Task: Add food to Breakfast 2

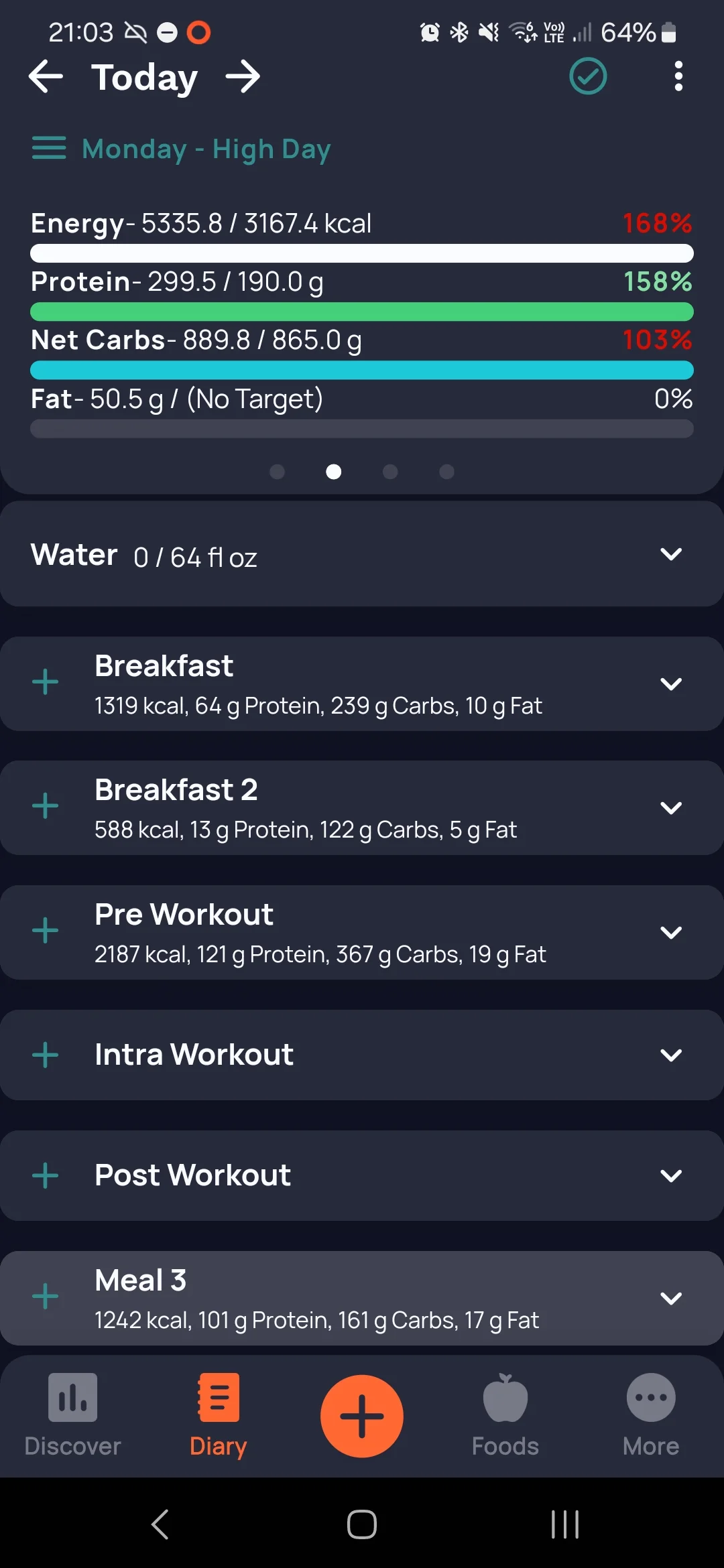Action: (x=46, y=806)
